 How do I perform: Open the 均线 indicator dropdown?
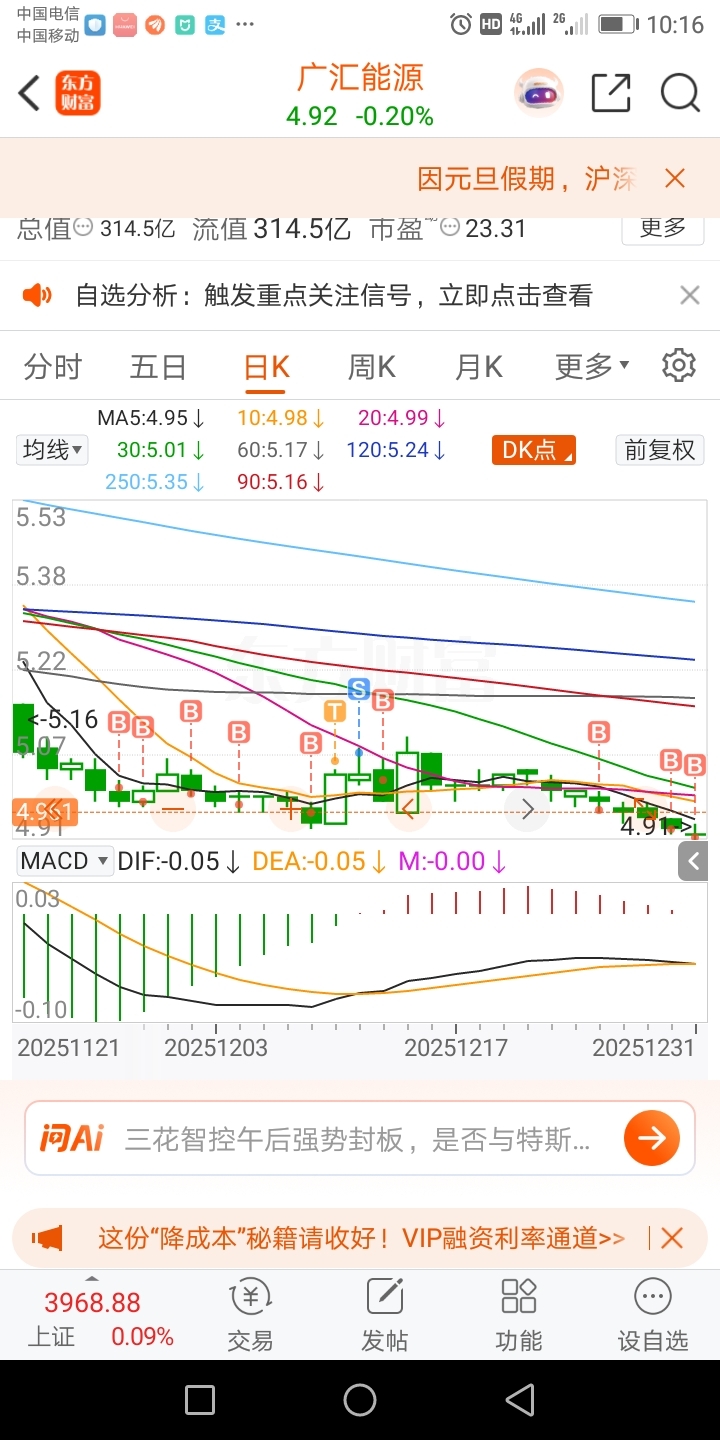pyautogui.click(x=54, y=450)
